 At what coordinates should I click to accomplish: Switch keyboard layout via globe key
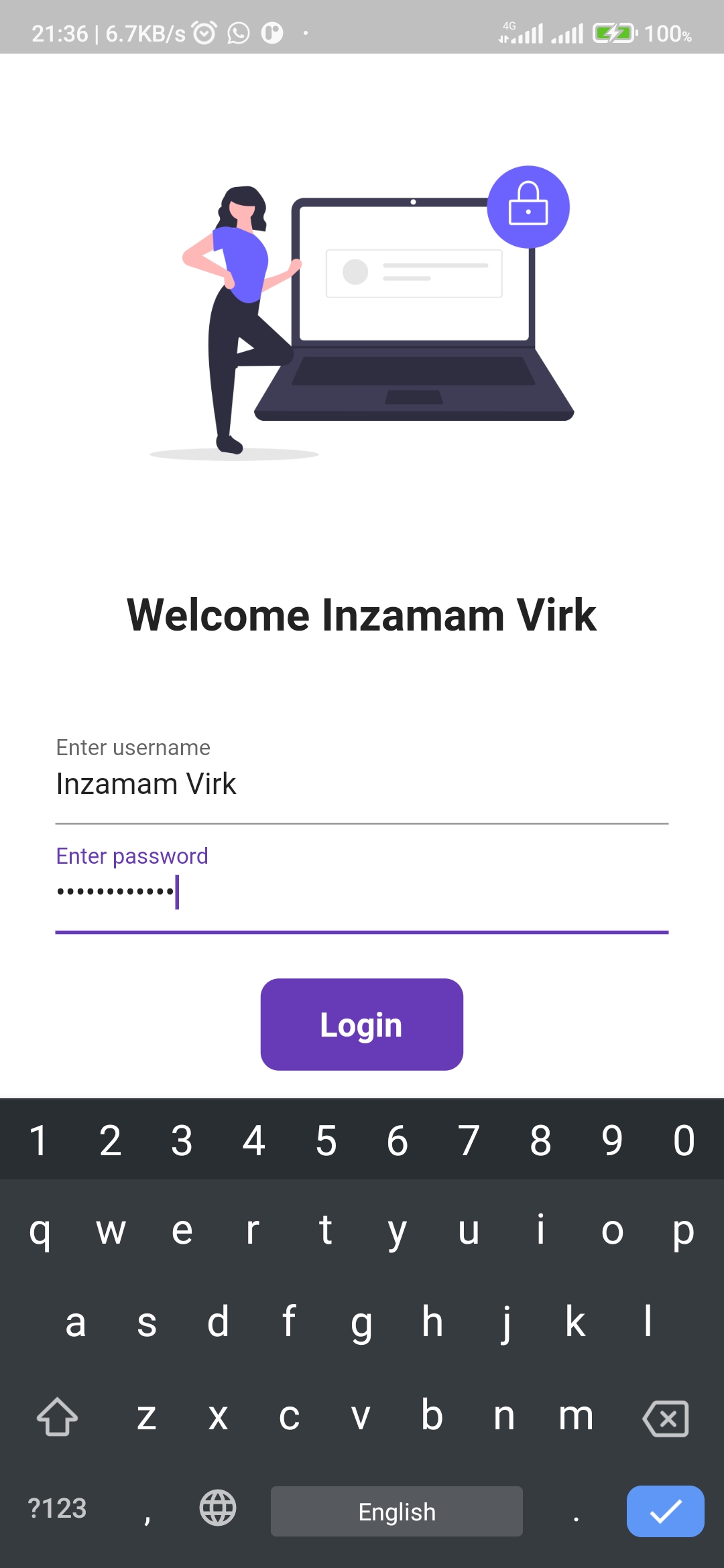[x=217, y=1511]
